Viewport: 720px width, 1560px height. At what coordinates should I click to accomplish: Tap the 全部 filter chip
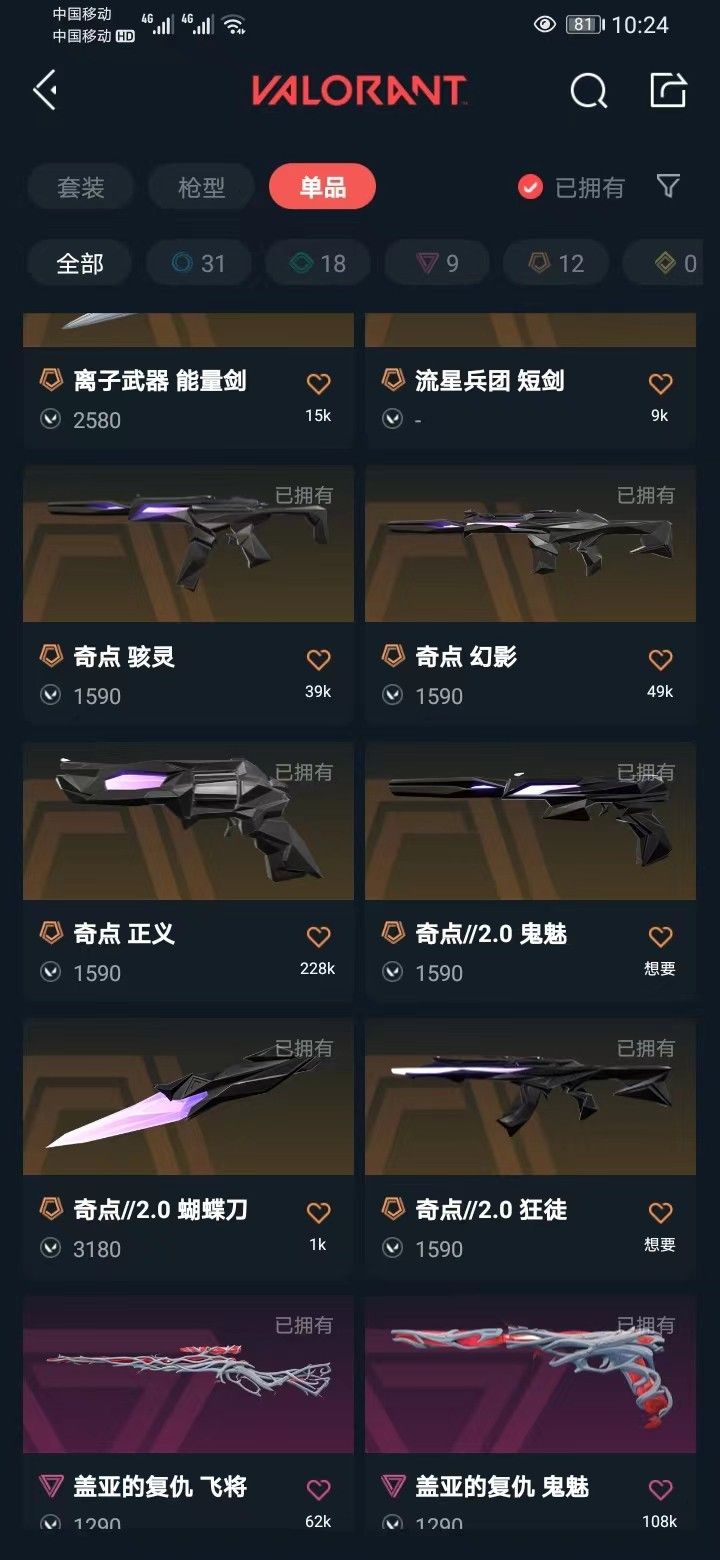coord(79,263)
